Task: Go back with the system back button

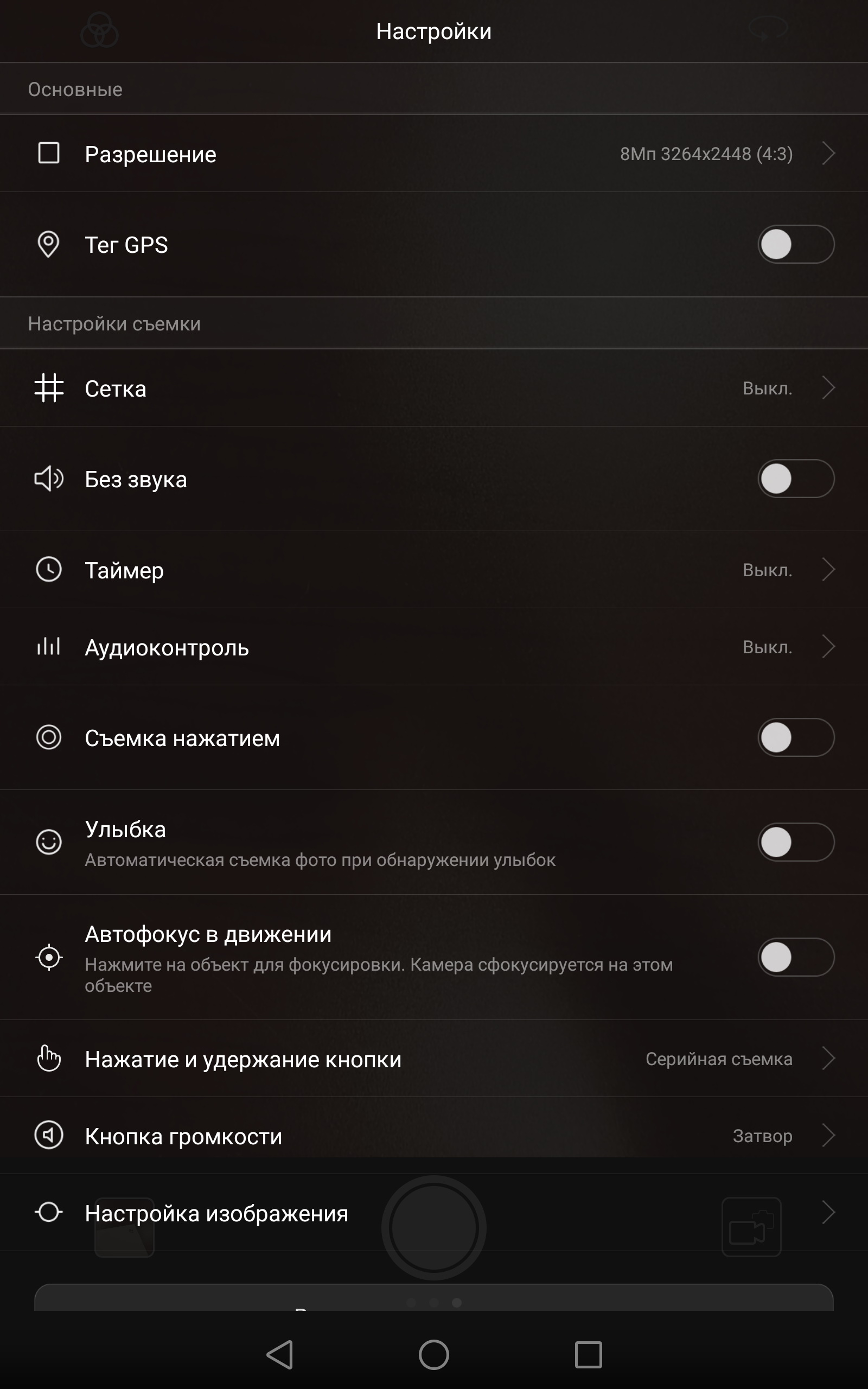Action: (x=280, y=1355)
